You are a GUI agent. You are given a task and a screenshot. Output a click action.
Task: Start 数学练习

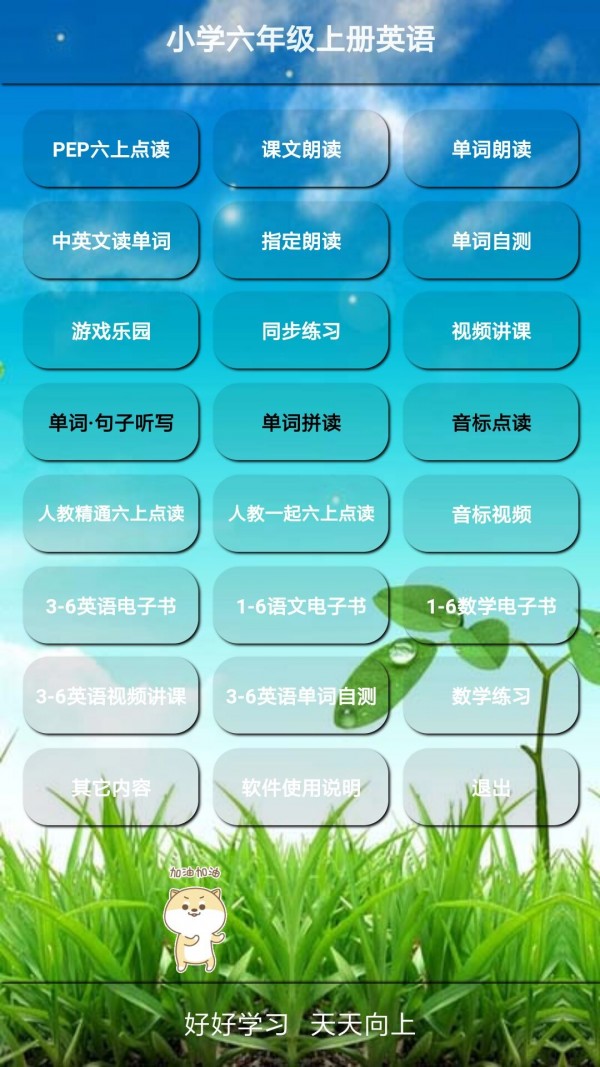pos(491,696)
